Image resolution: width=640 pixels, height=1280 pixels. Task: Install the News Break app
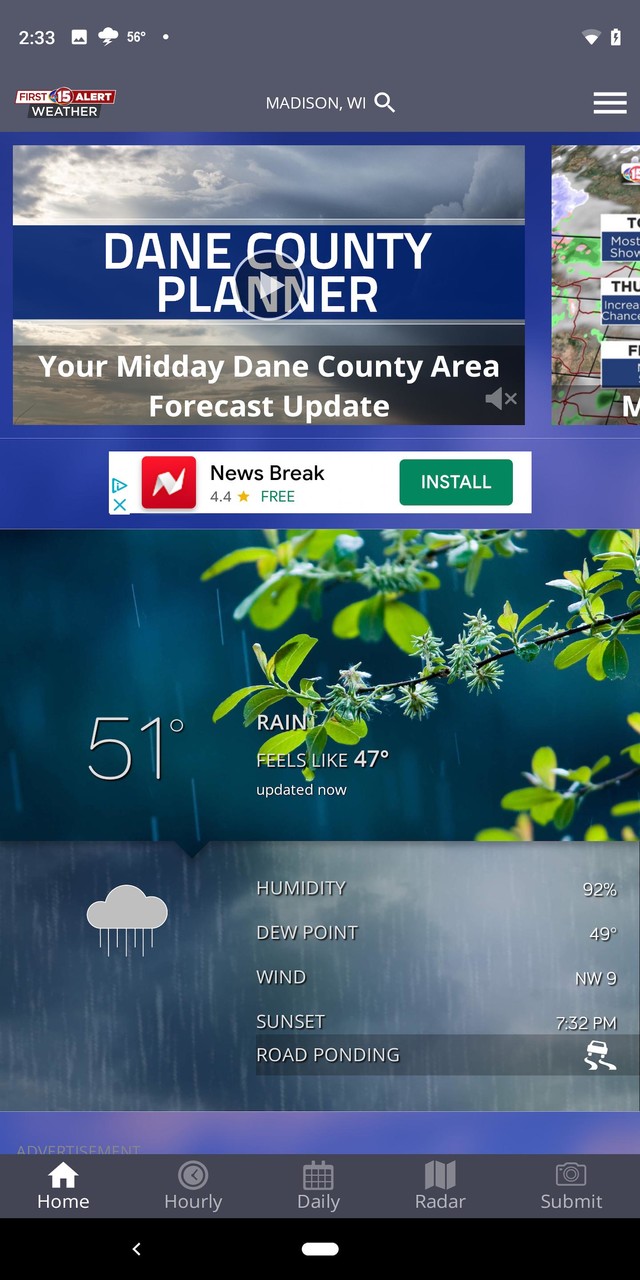(456, 482)
